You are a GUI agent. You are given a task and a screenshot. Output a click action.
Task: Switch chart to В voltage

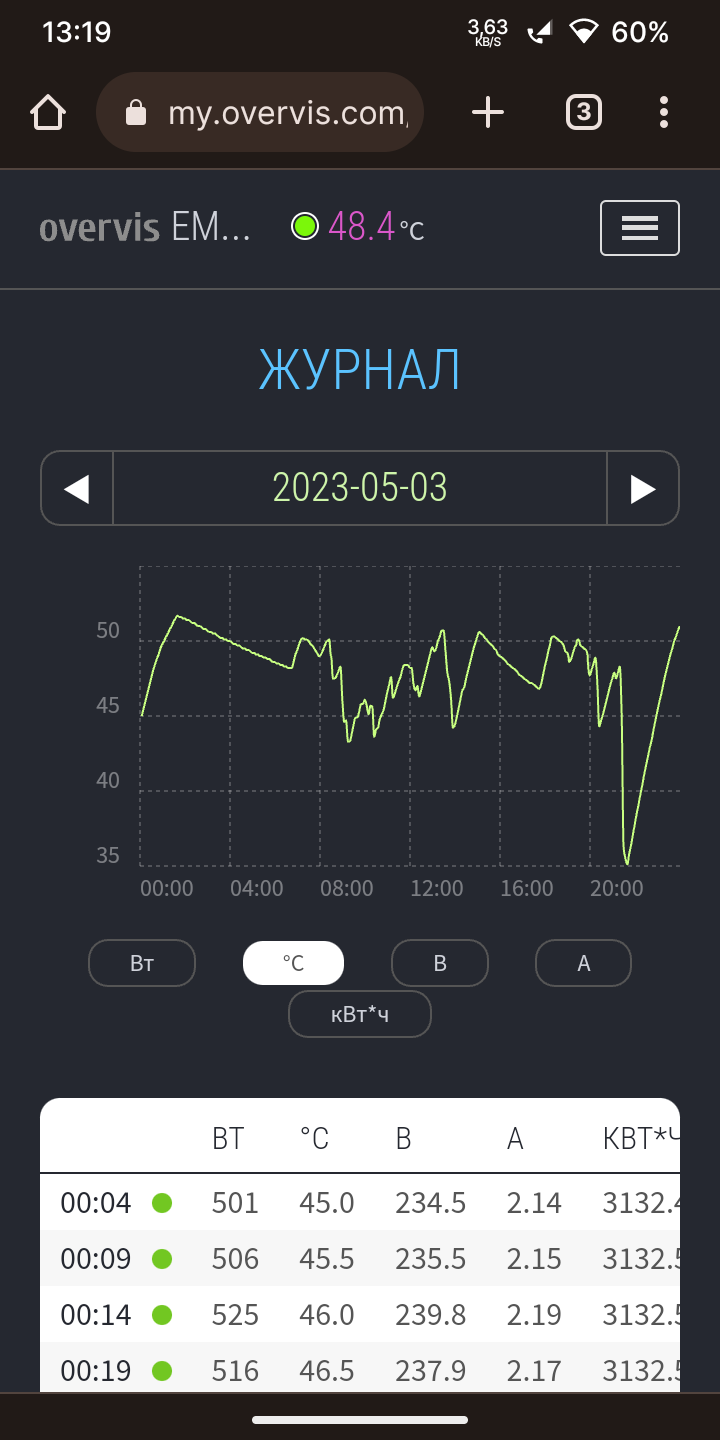tap(440, 963)
